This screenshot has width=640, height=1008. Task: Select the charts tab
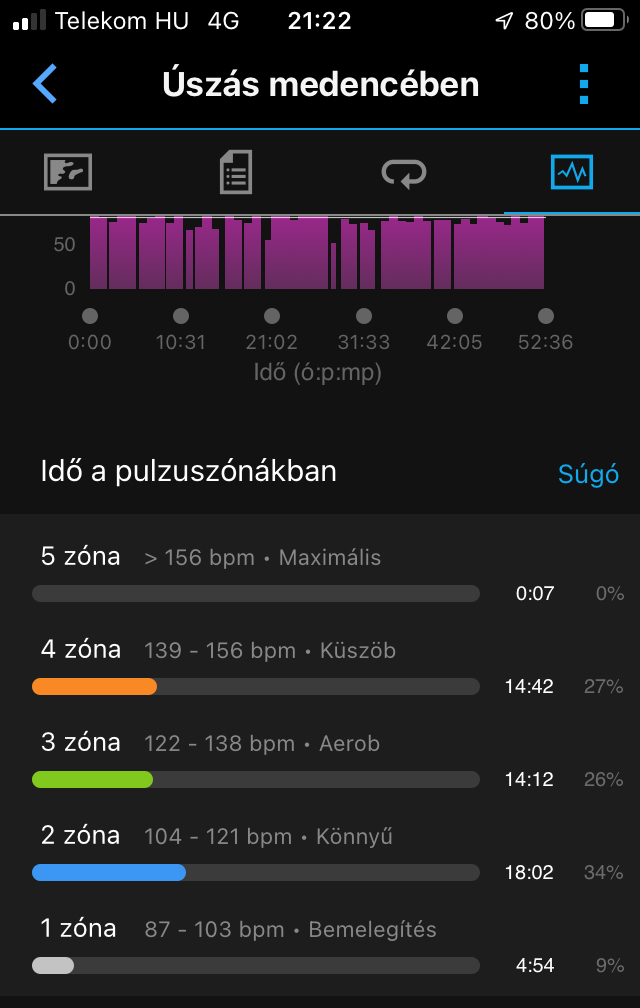[572, 172]
